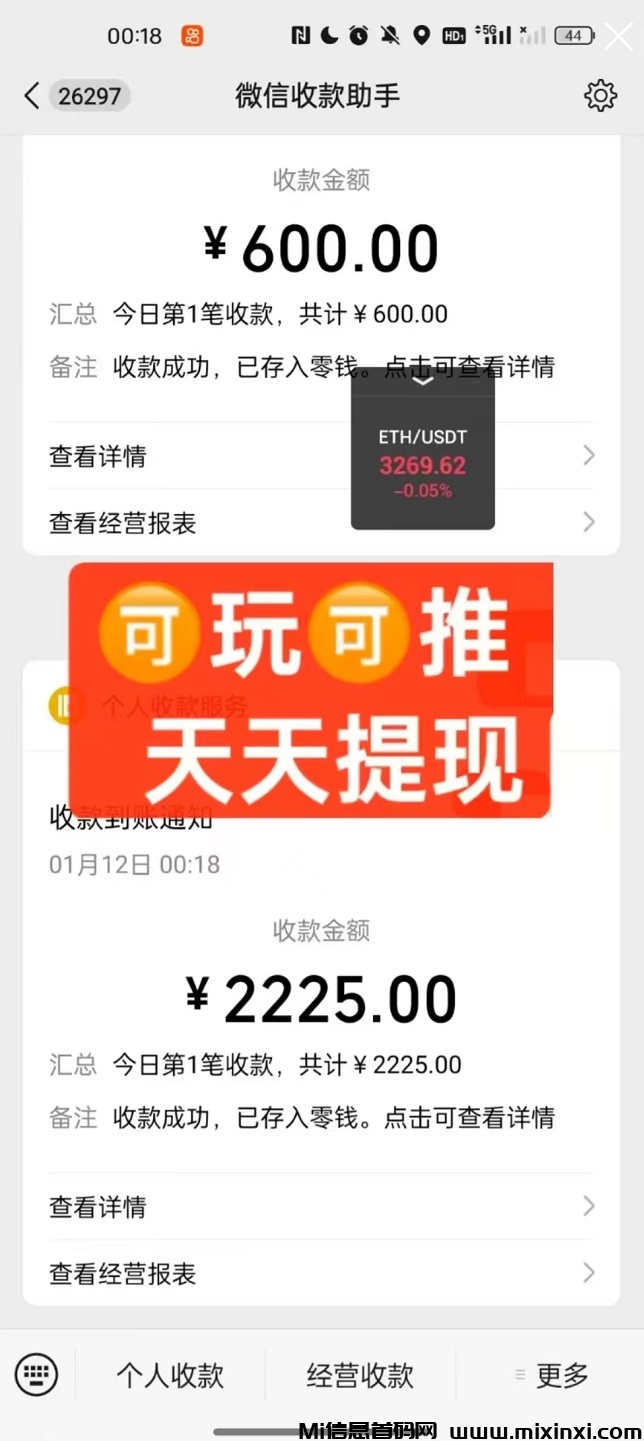Collapse the ETH/USDT floating widget

tap(422, 381)
